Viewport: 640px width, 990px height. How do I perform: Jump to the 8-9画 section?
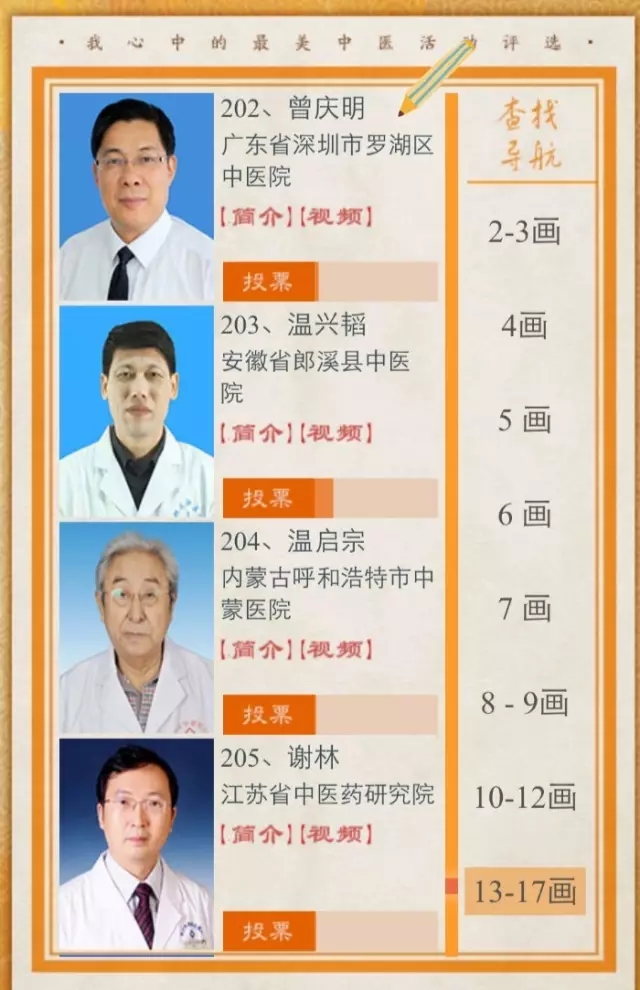point(525,702)
